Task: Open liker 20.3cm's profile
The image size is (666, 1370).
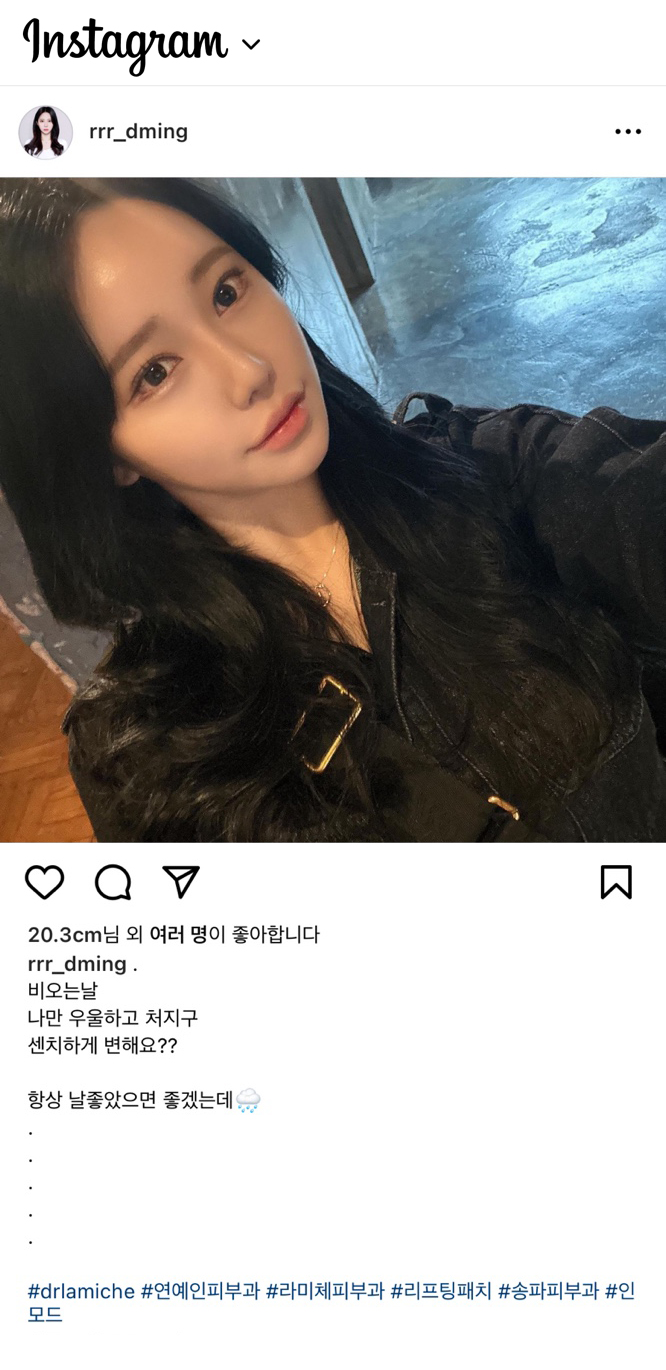Action: [x=65, y=935]
